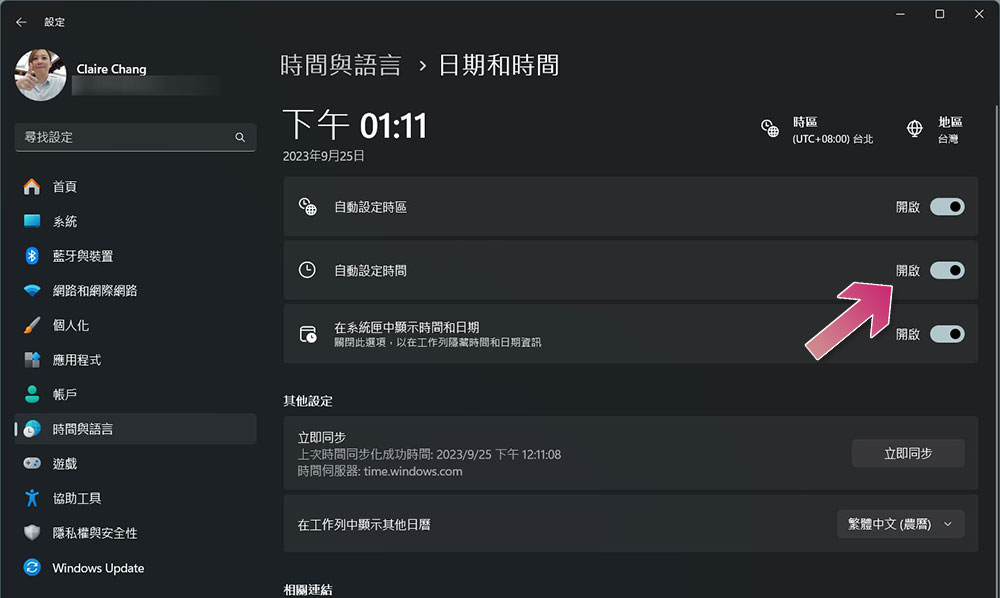Expand the 繁體中文 (農曆) calendar dropdown

point(900,524)
